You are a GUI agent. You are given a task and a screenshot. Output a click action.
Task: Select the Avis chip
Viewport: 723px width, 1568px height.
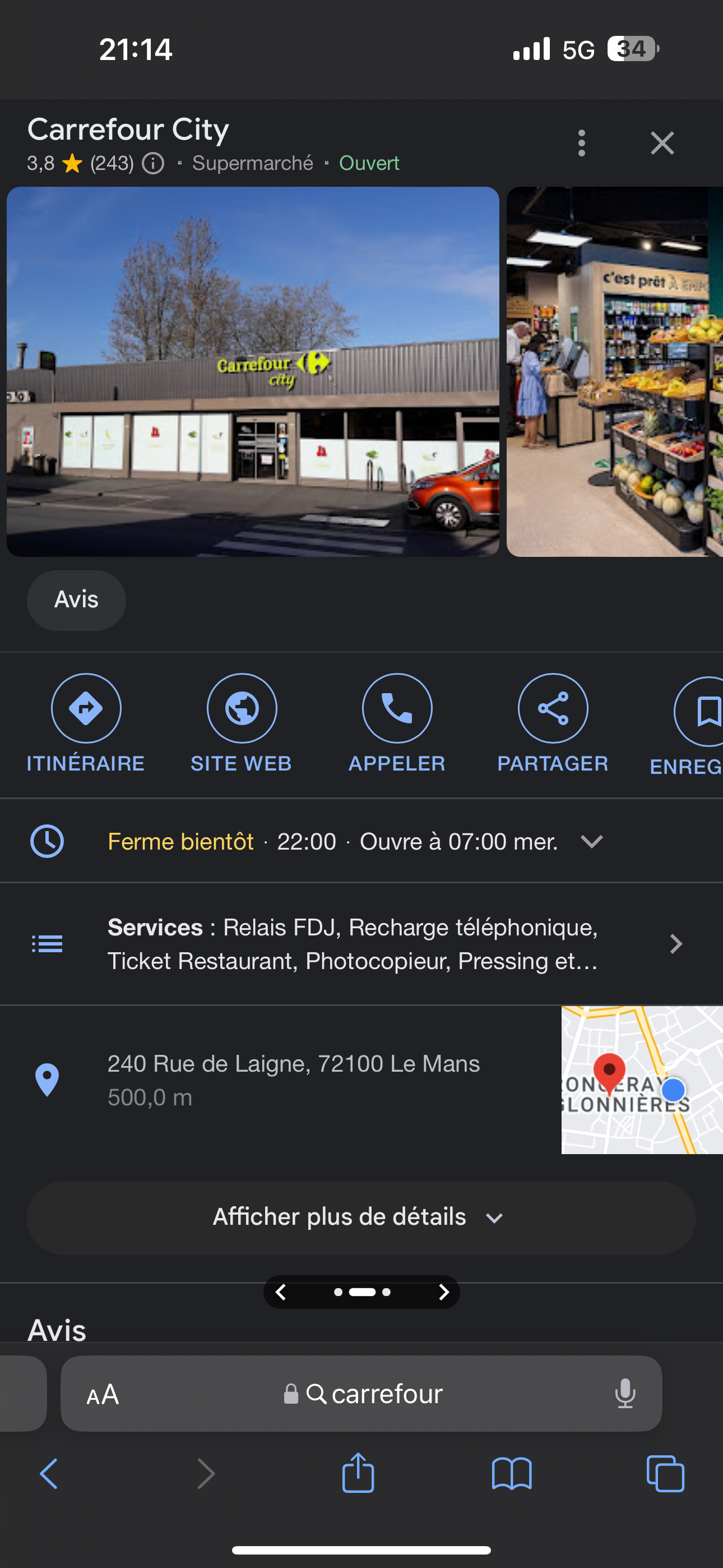(x=76, y=600)
